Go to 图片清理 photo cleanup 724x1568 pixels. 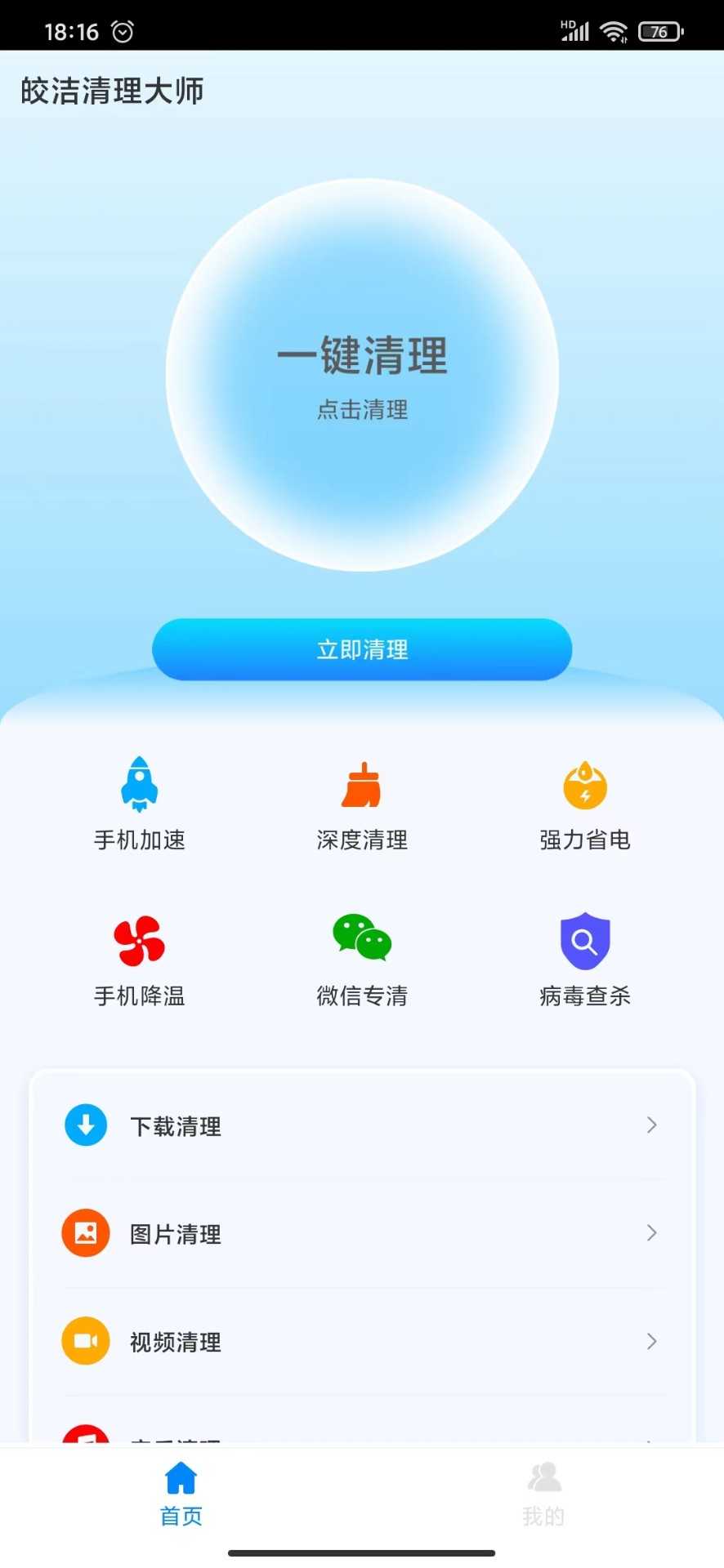(x=362, y=1233)
